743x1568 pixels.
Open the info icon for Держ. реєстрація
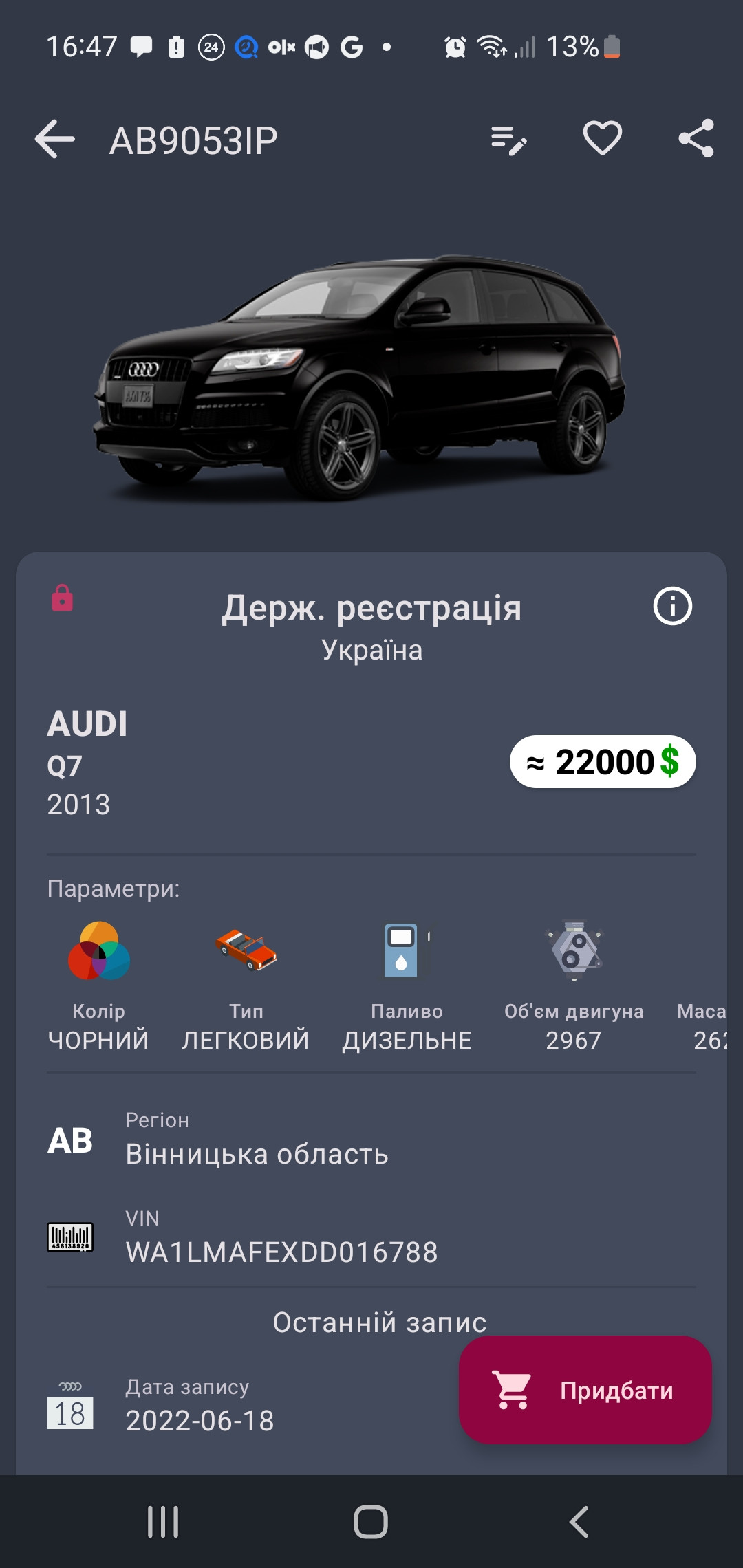click(x=672, y=607)
